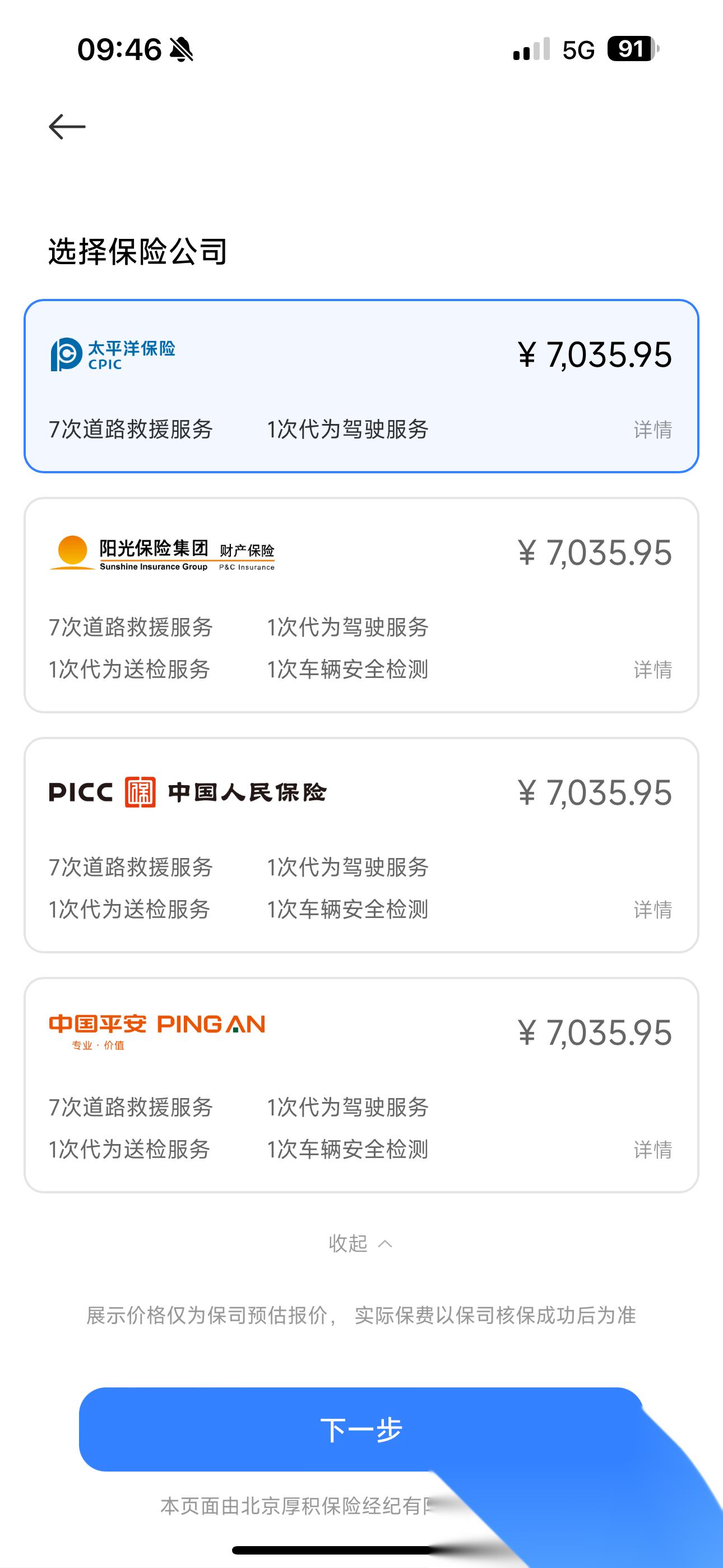723x1568 pixels.
Task: Select the 中国平安 insurance quote card
Action: (361, 1090)
